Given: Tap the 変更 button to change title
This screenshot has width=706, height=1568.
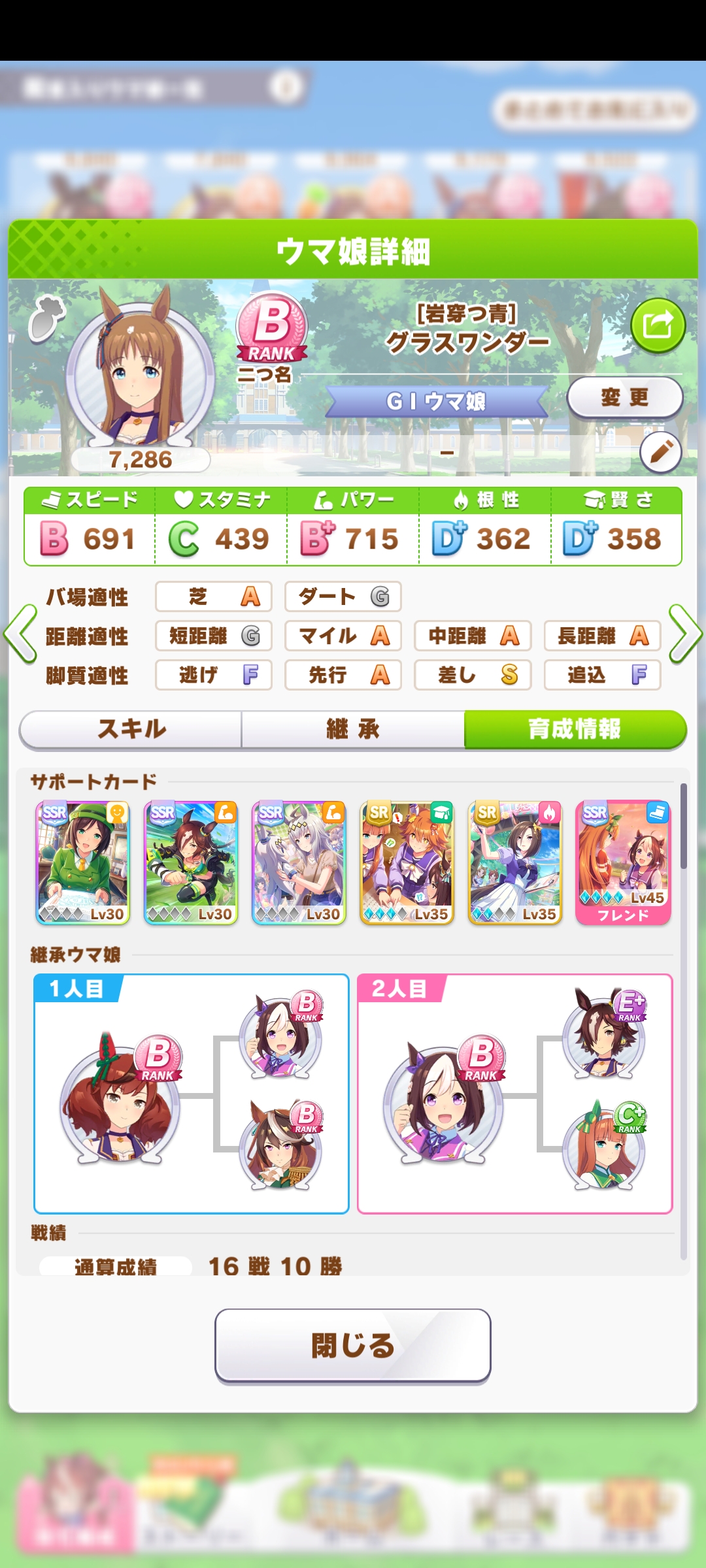Looking at the screenshot, I should pos(624,397).
